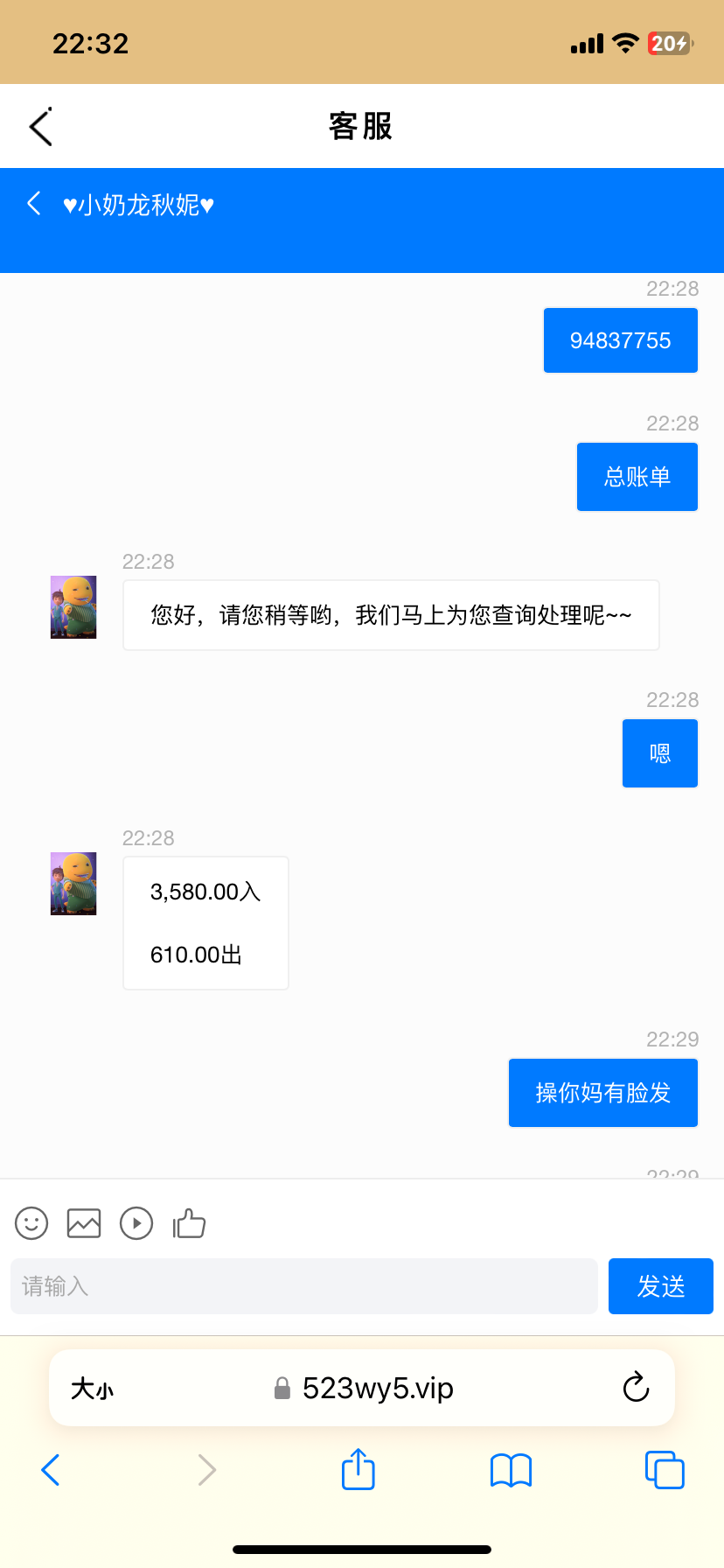The width and height of the screenshot is (724, 1568).
Task: Tap the video attachment icon
Action: (x=136, y=1223)
